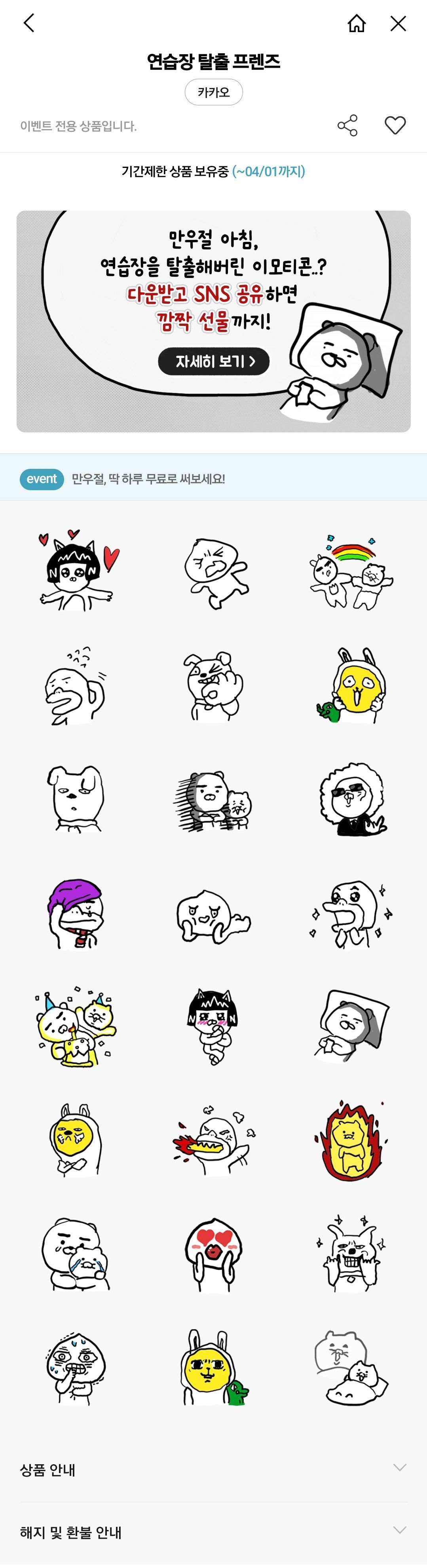
Task: Tap 자세히 보기 on the event banner
Action: pyautogui.click(x=214, y=362)
